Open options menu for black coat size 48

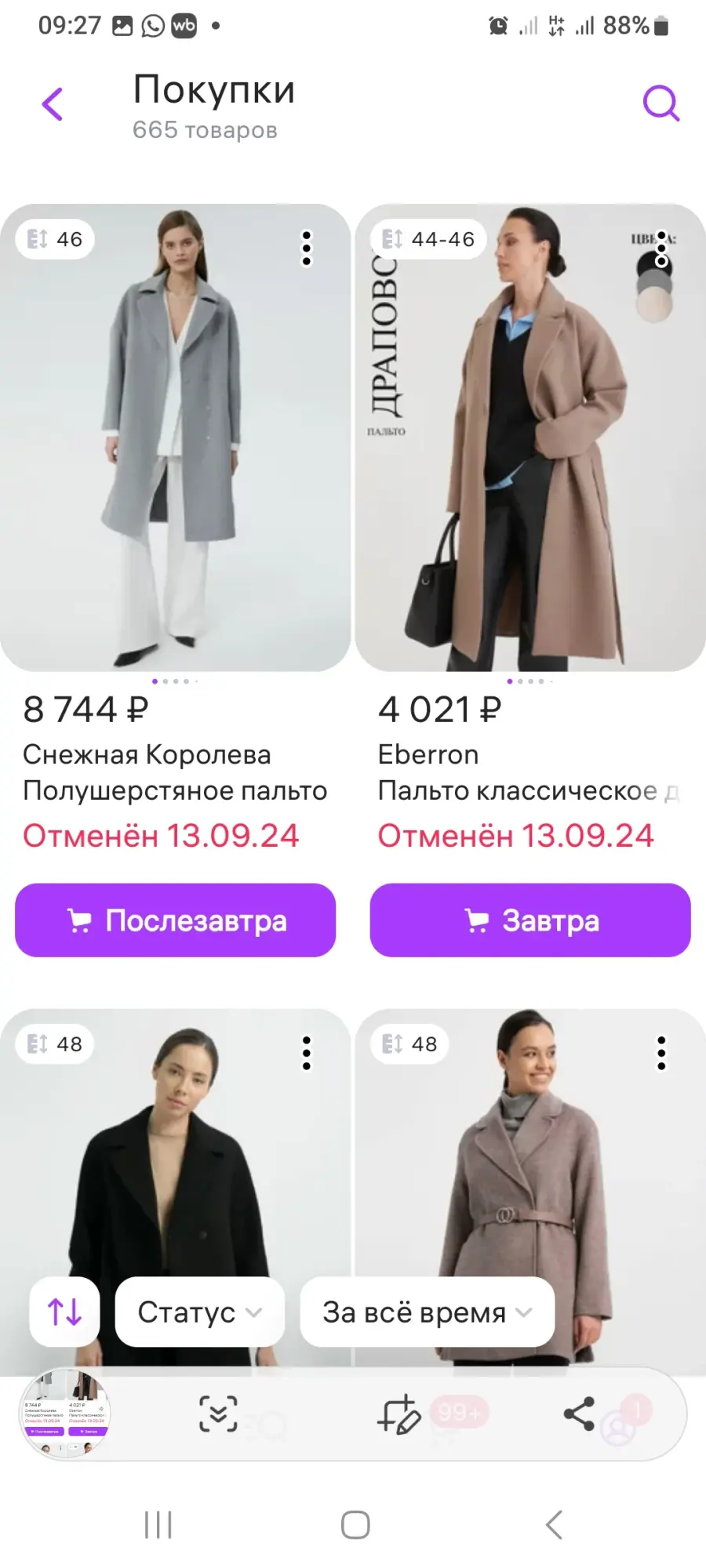coord(307,1053)
